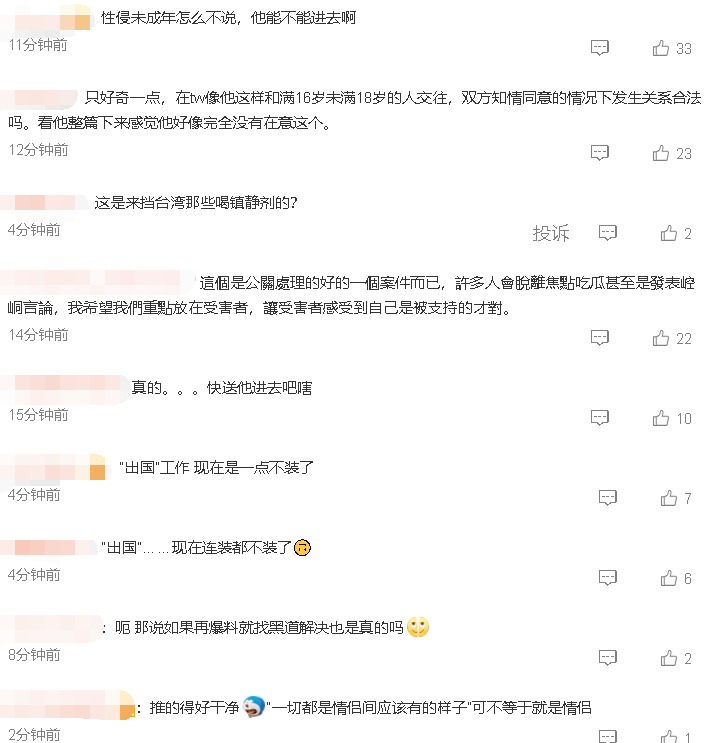Like the comment with 22 likes
The width and height of the screenshot is (705, 743).
(661, 338)
